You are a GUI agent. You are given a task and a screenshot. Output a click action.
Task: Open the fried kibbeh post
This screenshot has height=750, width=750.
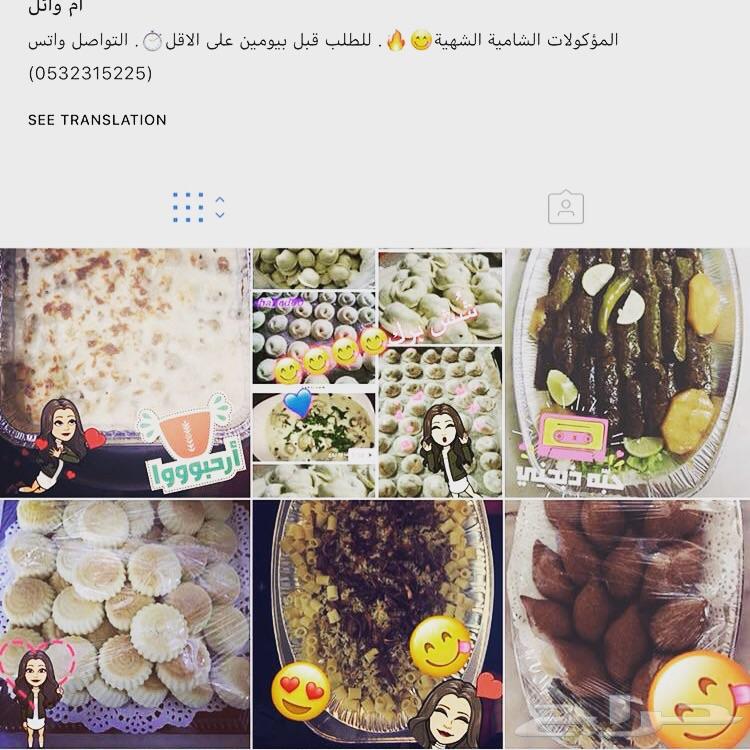(x=627, y=624)
